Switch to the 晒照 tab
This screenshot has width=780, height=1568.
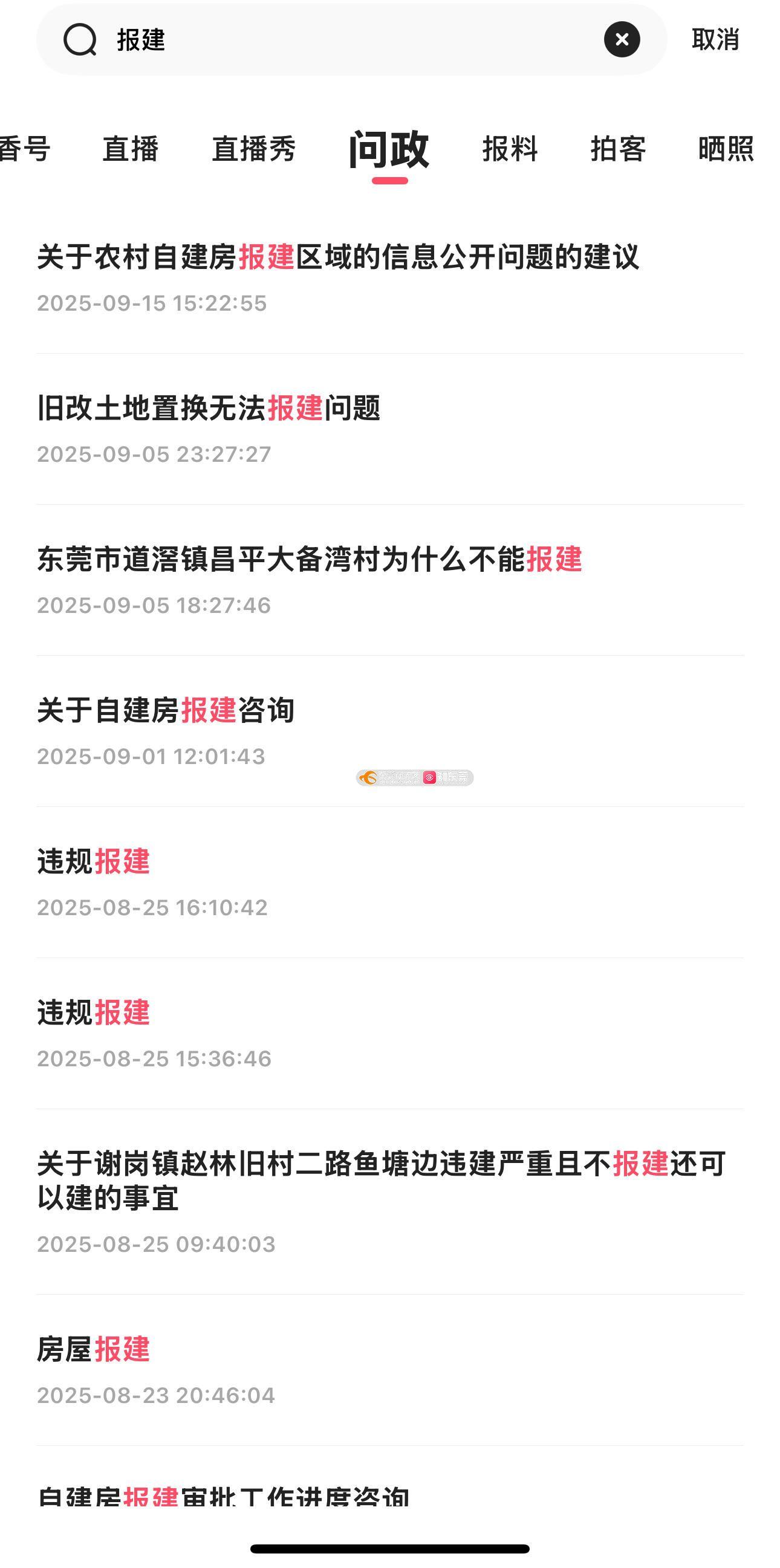click(726, 149)
